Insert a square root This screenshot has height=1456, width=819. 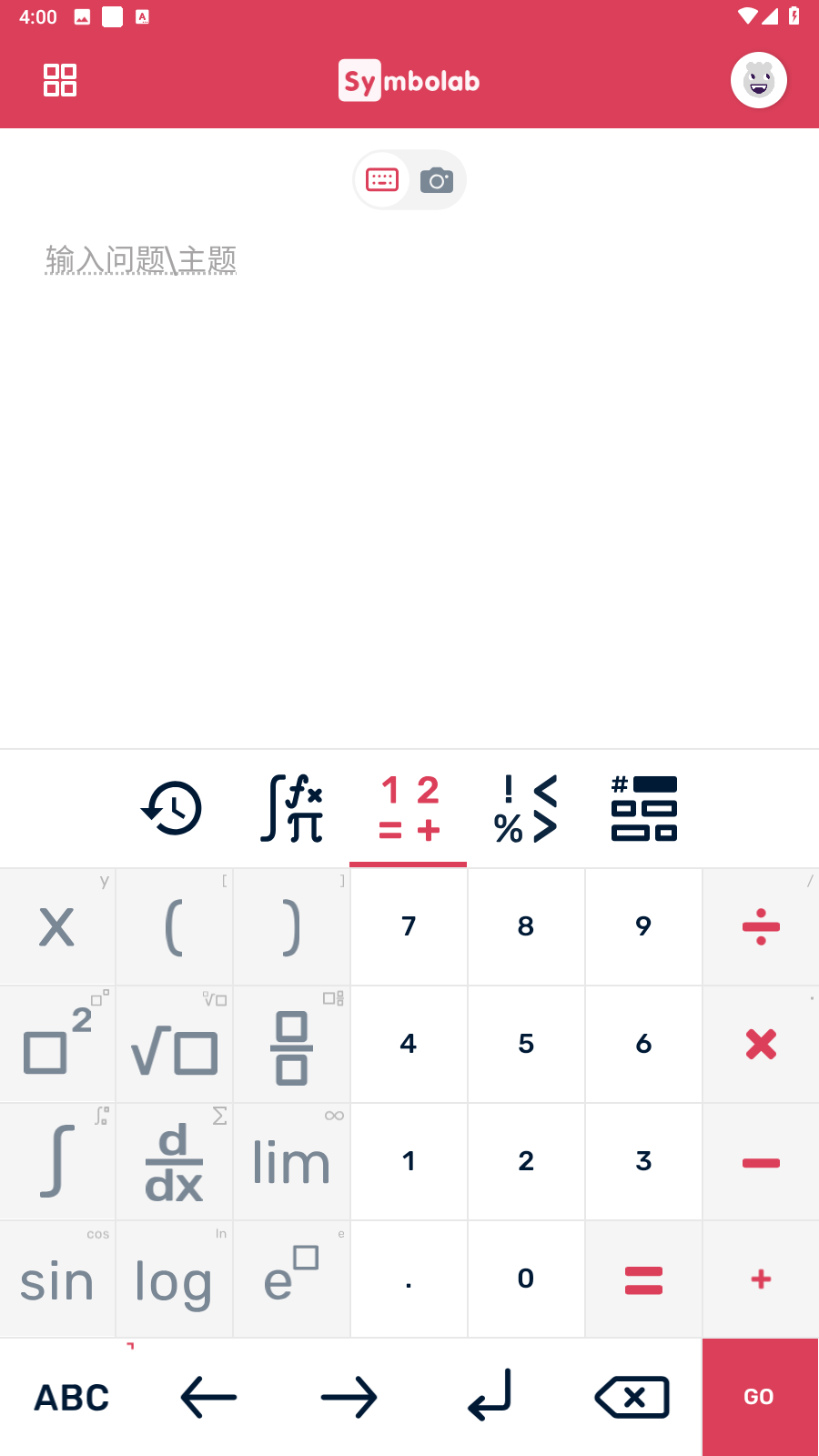pos(175,1045)
